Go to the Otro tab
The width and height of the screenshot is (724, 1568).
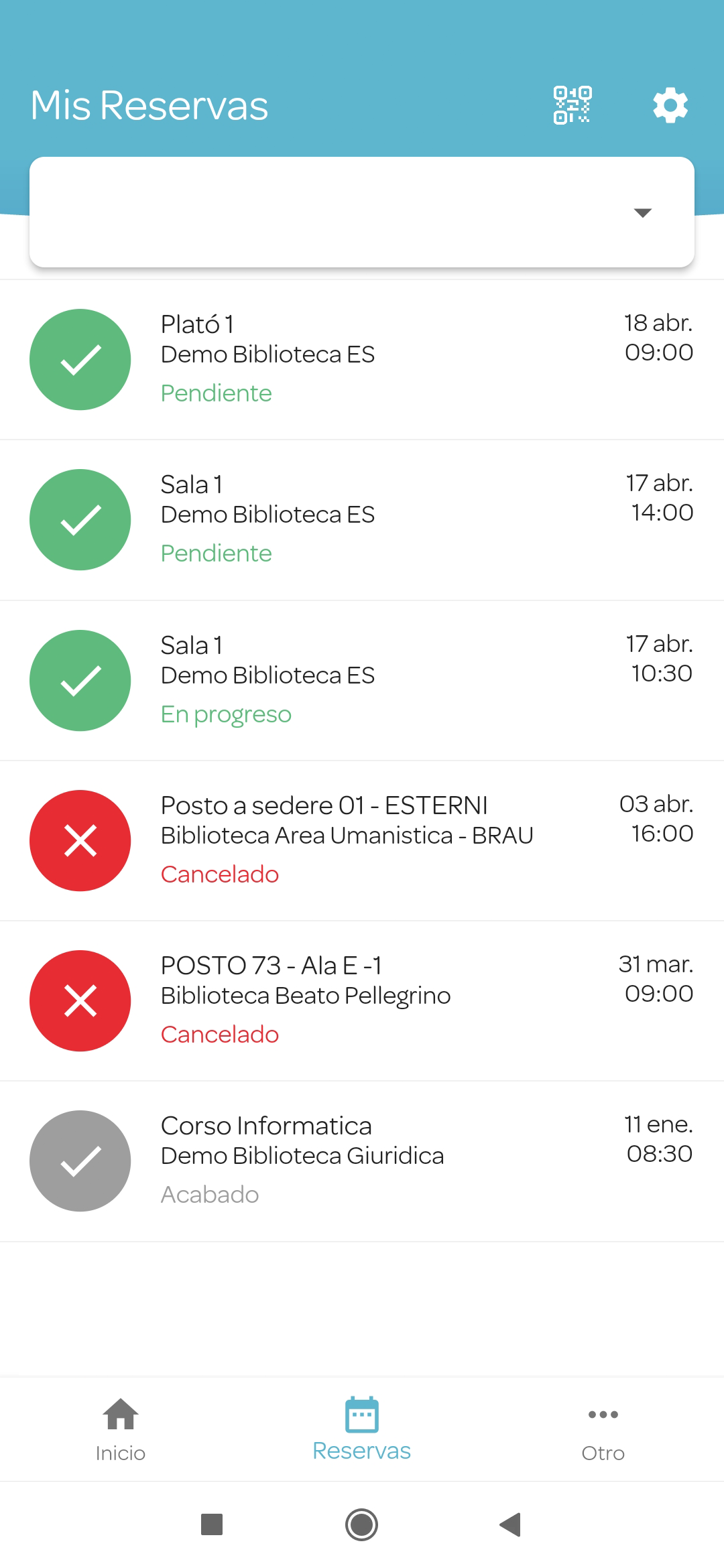coord(603,1429)
